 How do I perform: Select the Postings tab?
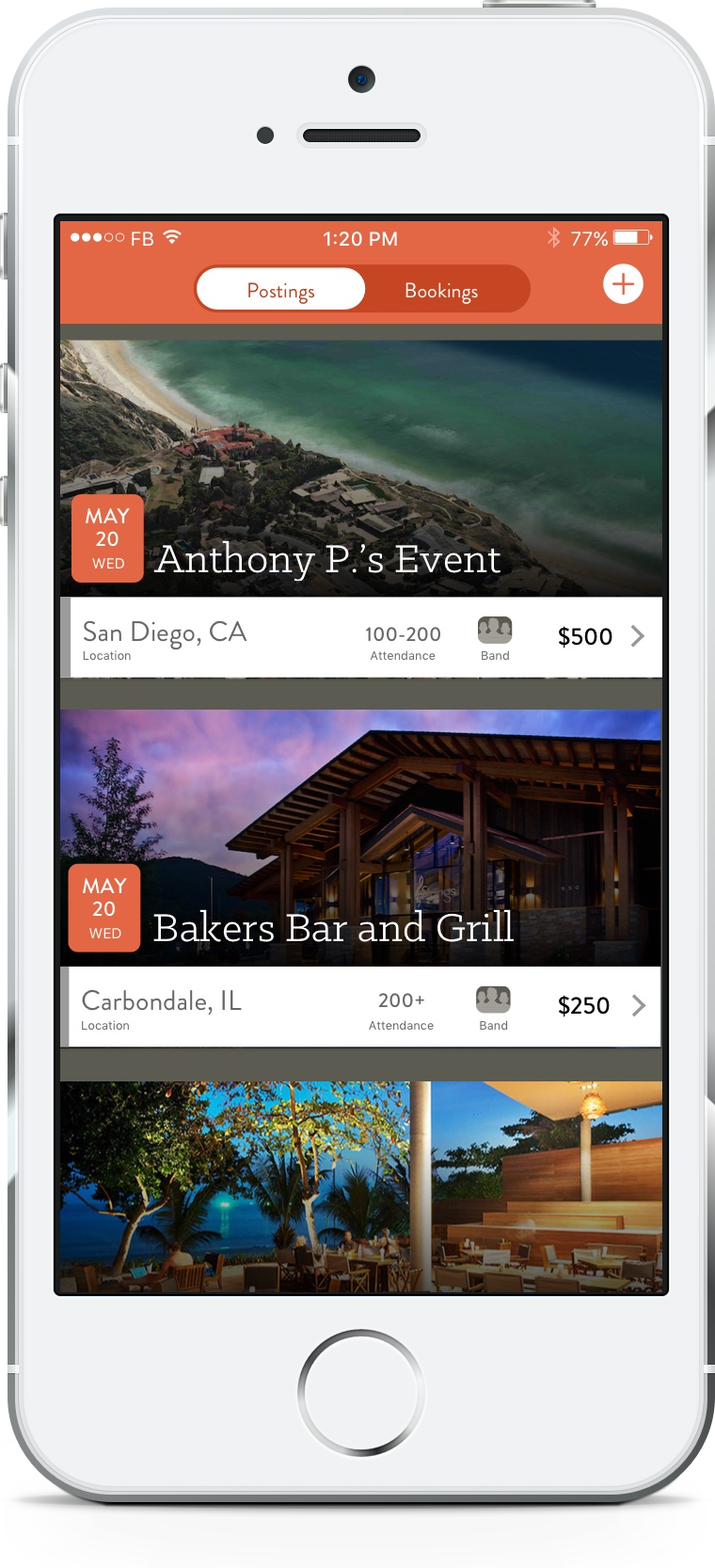coord(281,291)
